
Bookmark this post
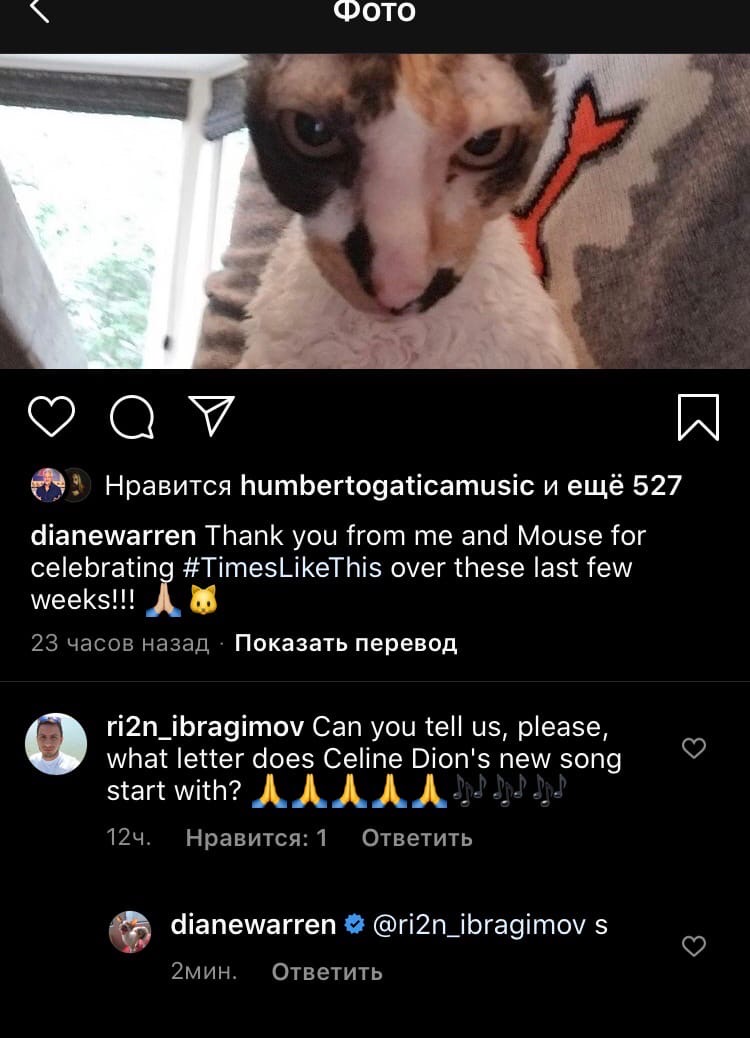click(x=698, y=416)
